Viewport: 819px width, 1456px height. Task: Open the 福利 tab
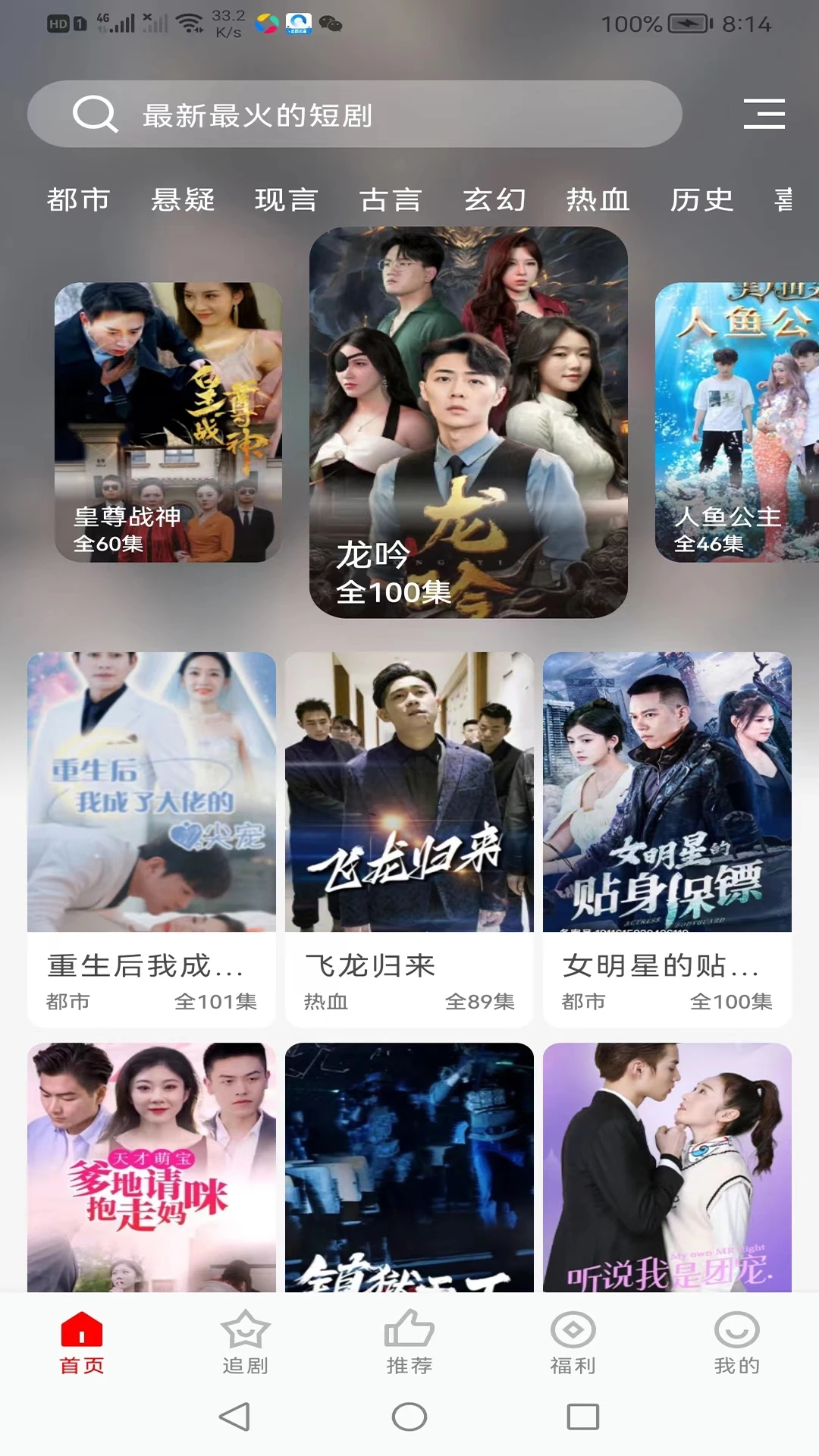point(573,1342)
